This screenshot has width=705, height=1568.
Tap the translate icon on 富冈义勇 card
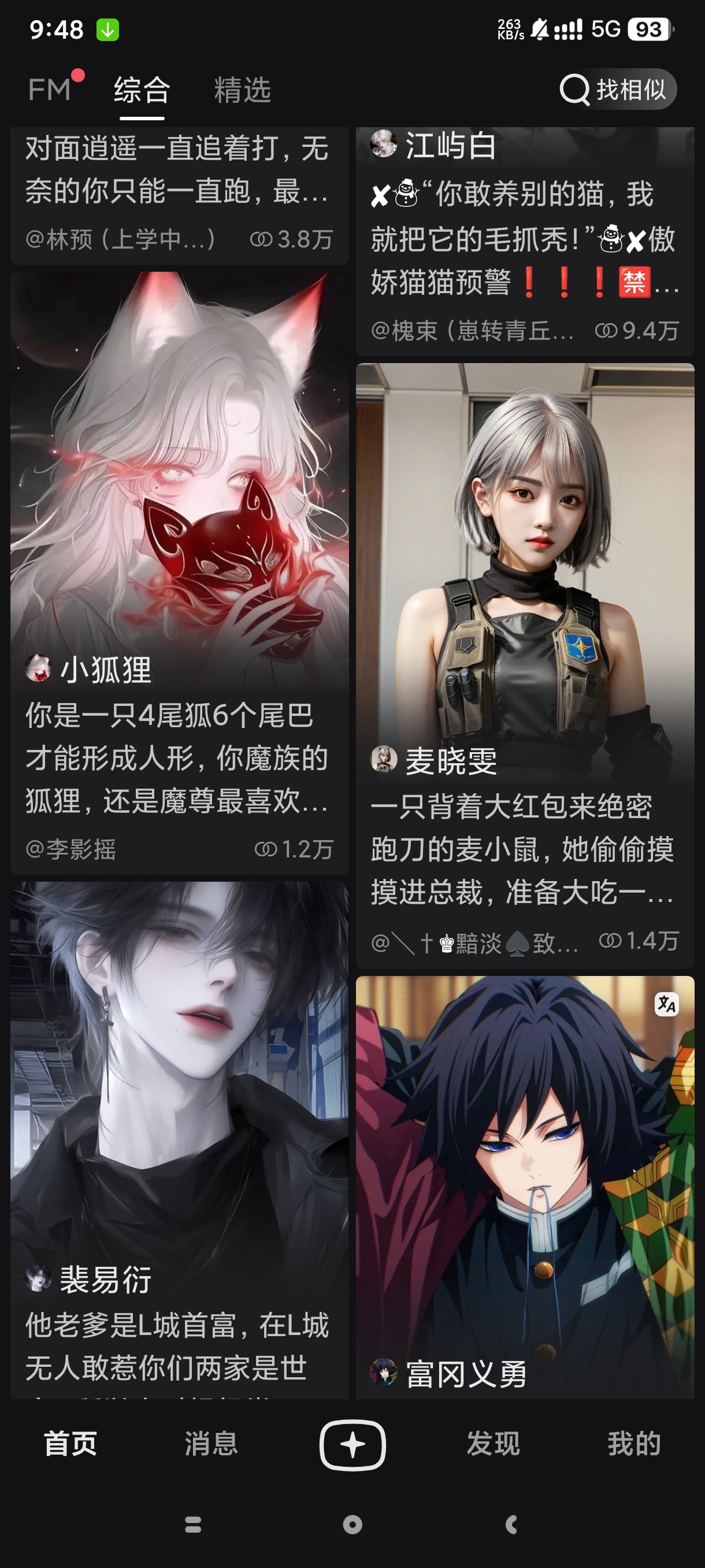(666, 1004)
